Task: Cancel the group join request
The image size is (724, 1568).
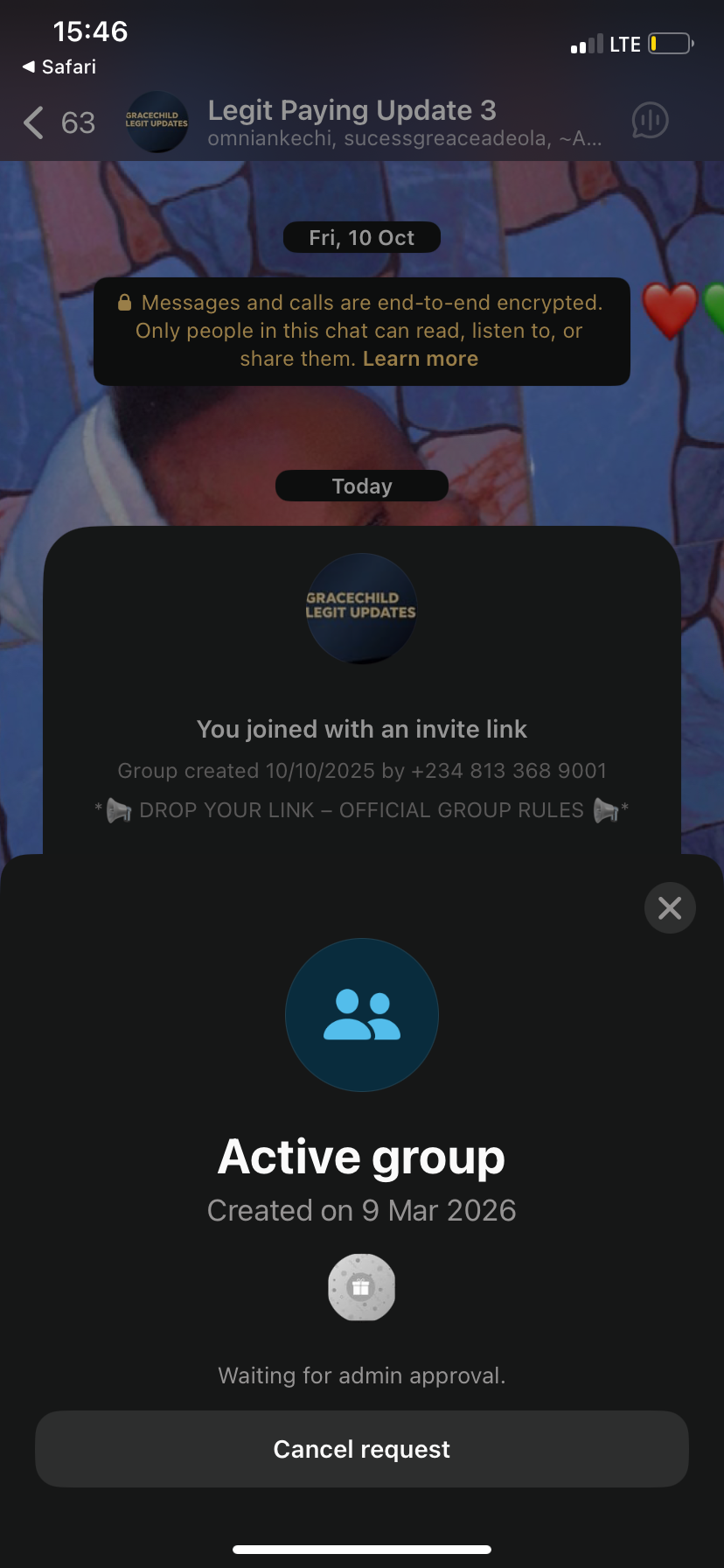Action: pyautogui.click(x=361, y=1449)
